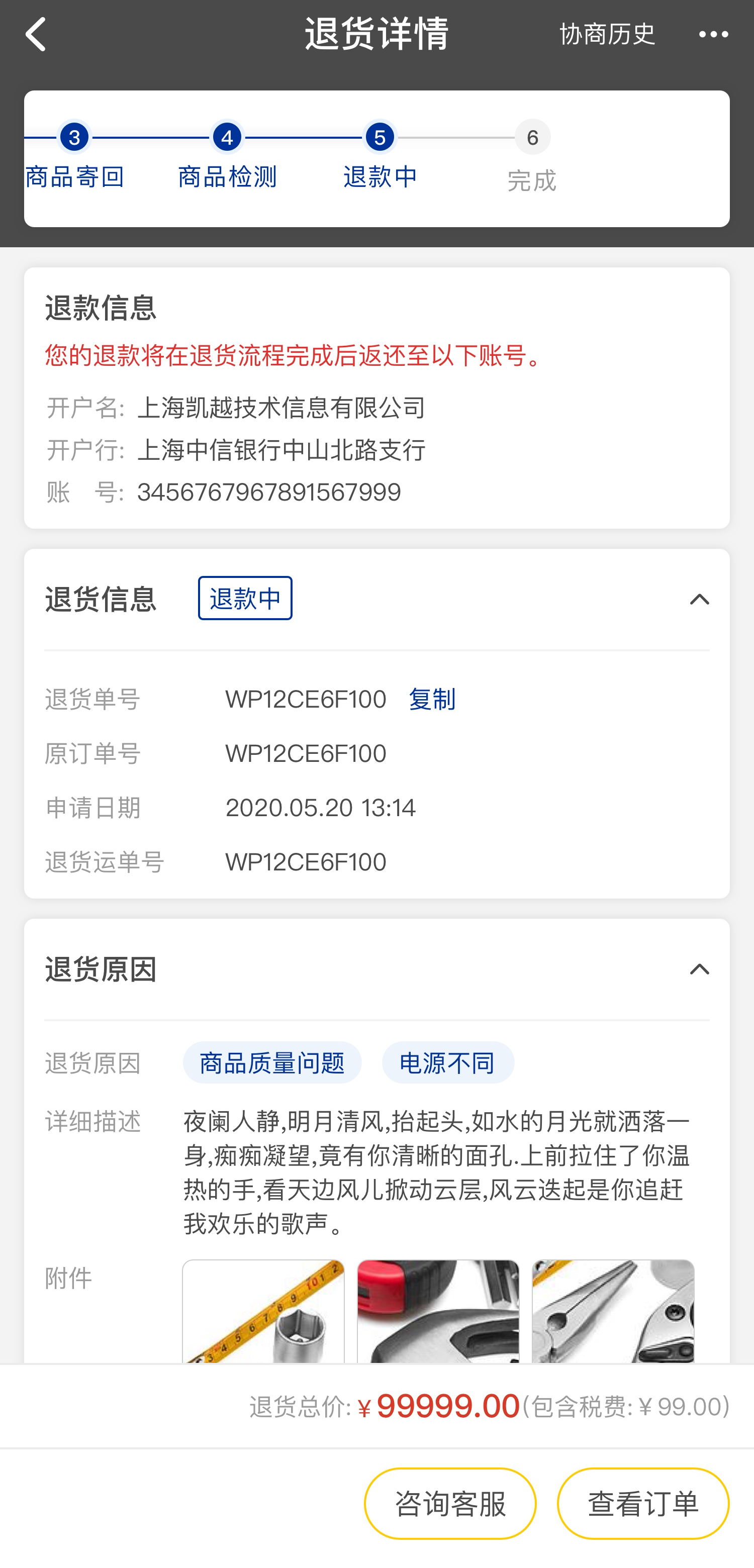
Task: Contact customer service via 咨询客服
Action: pos(449,1504)
